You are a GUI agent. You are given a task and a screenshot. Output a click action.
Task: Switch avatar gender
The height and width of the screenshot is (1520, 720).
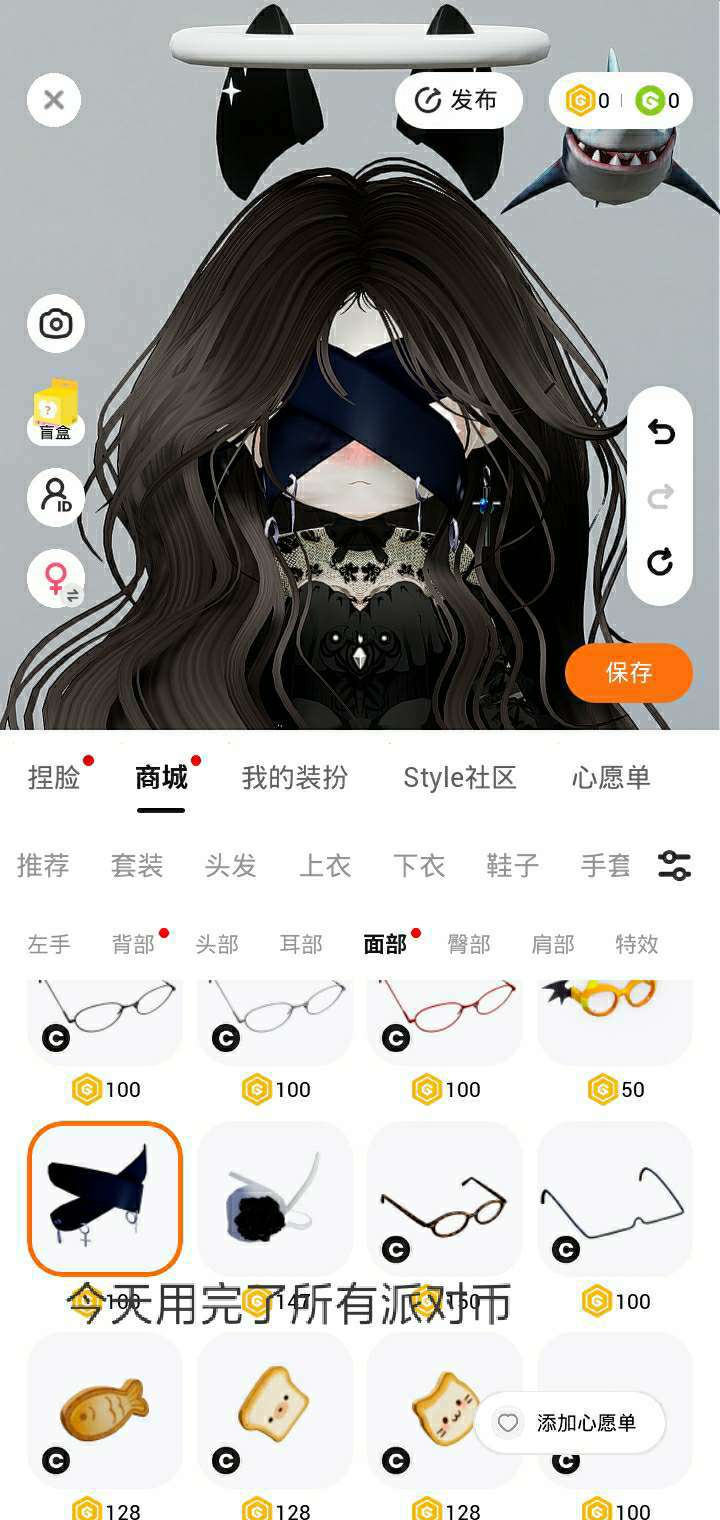point(55,579)
